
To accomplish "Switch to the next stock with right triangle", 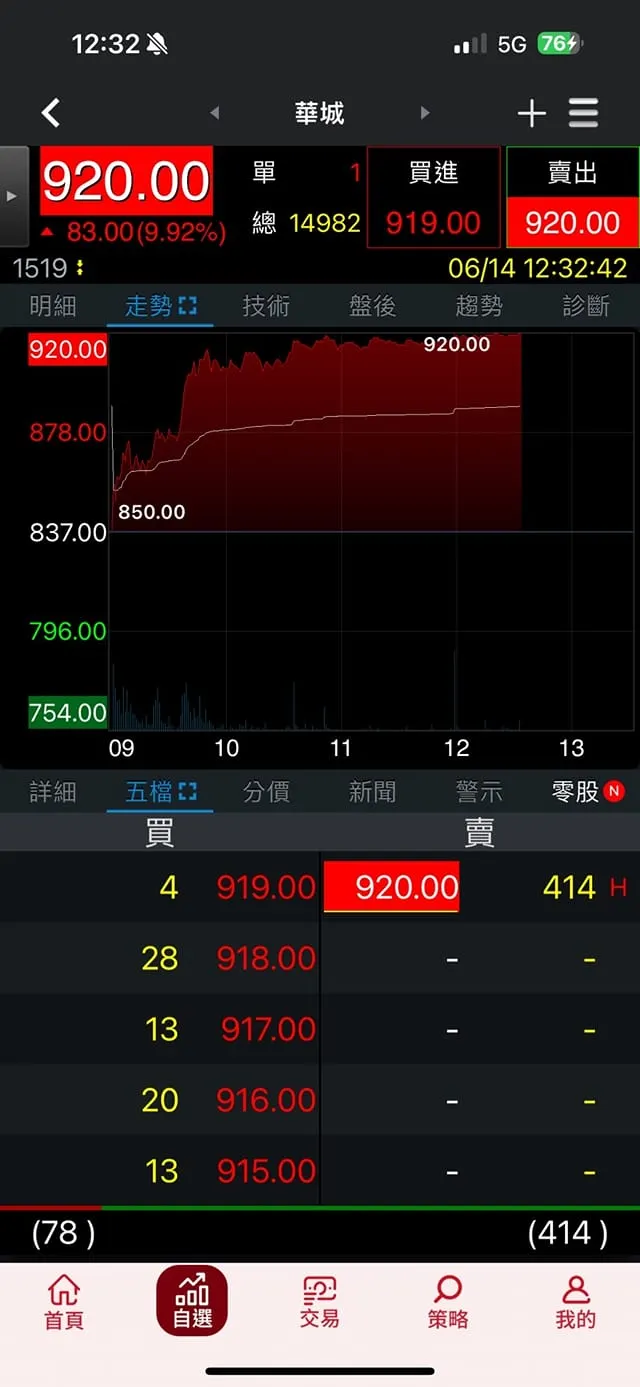I will coord(424,113).
